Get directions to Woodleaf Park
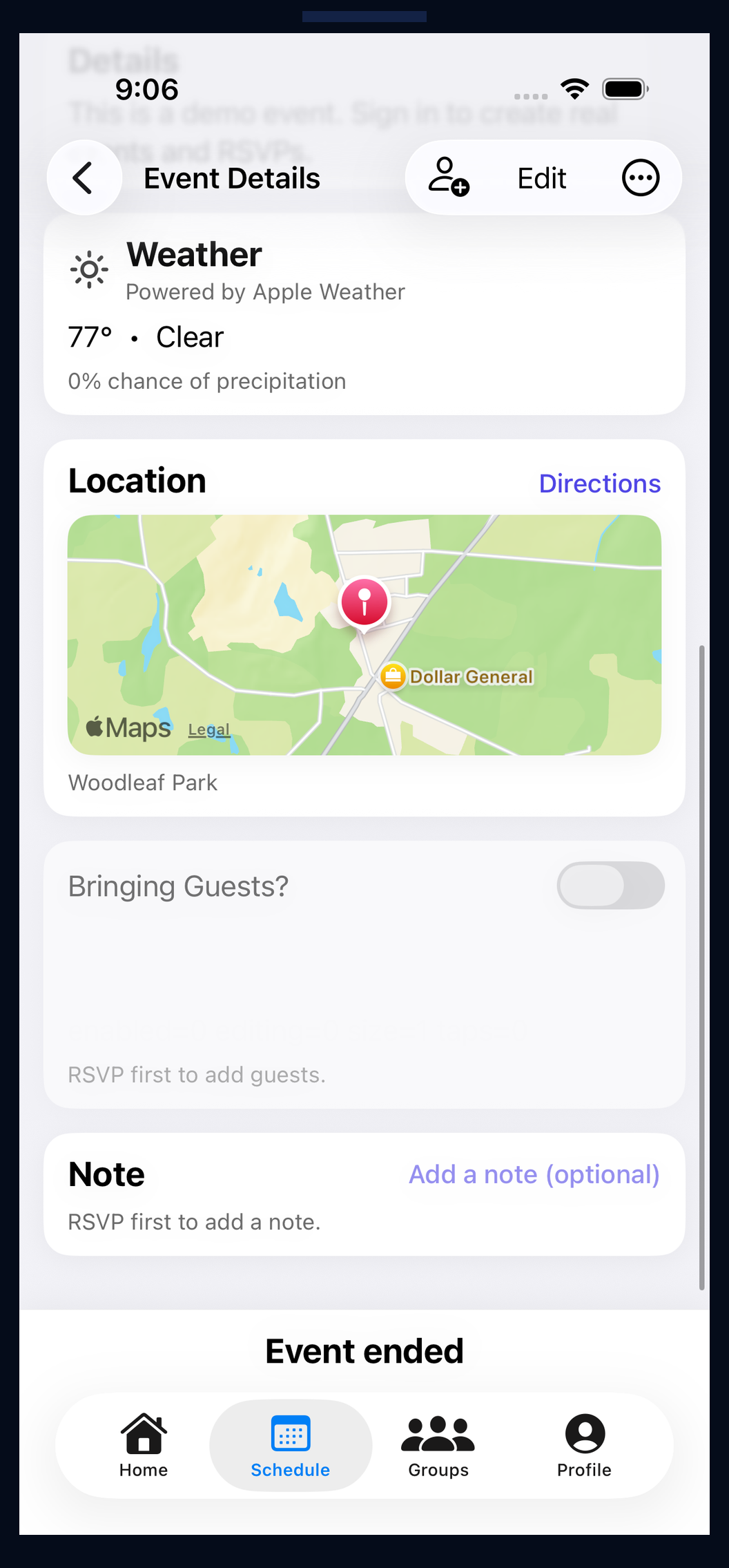Viewport: 729px width, 1568px height. [599, 484]
